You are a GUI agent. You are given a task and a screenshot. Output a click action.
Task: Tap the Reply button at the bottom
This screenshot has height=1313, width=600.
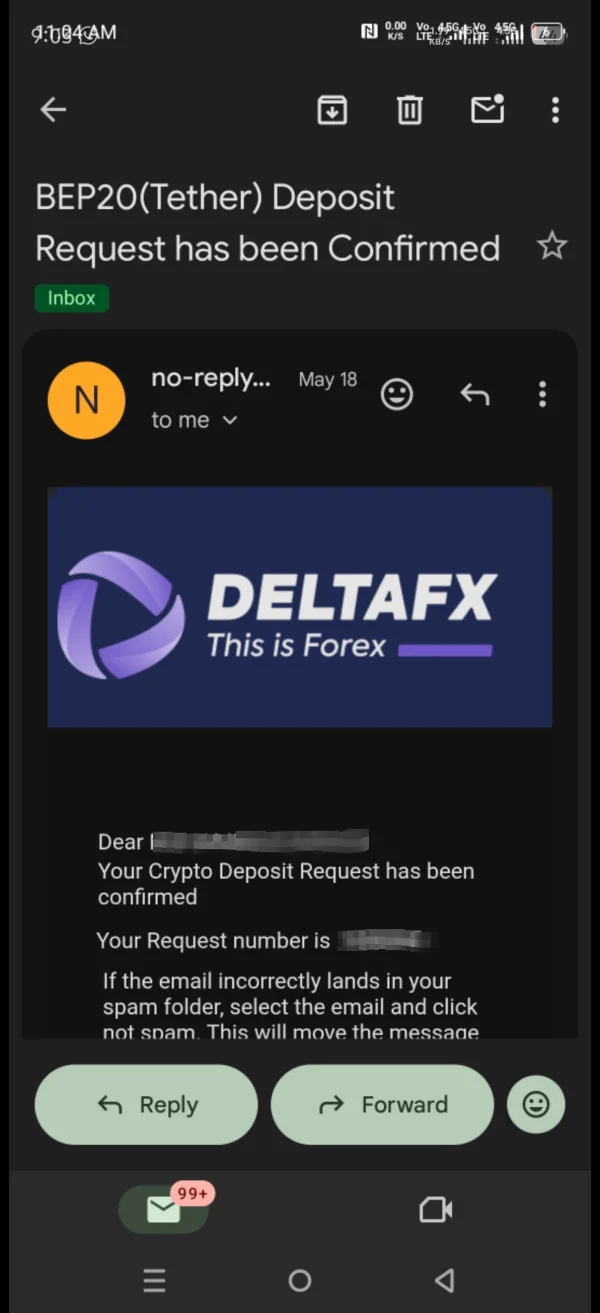(146, 1105)
